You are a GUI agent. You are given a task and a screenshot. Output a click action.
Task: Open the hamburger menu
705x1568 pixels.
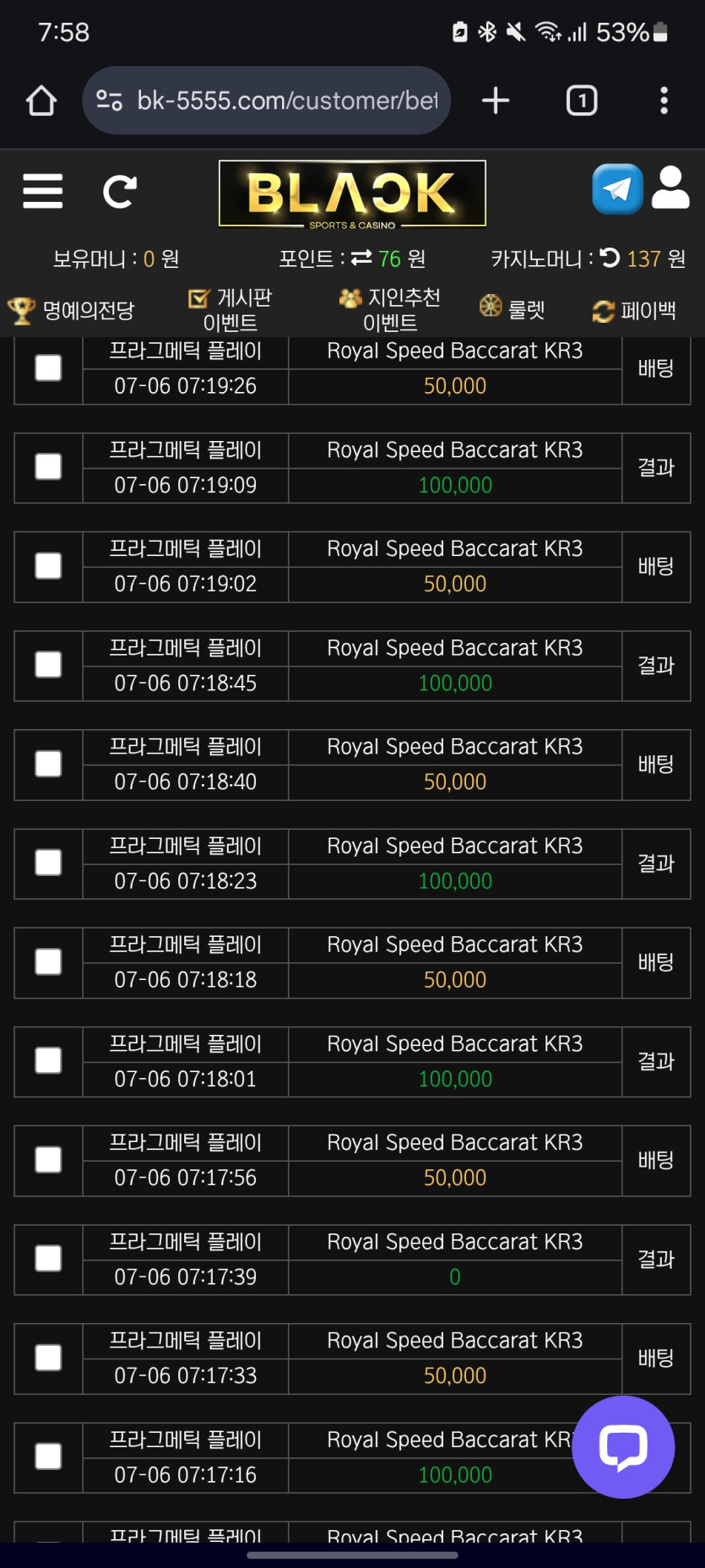(43, 191)
